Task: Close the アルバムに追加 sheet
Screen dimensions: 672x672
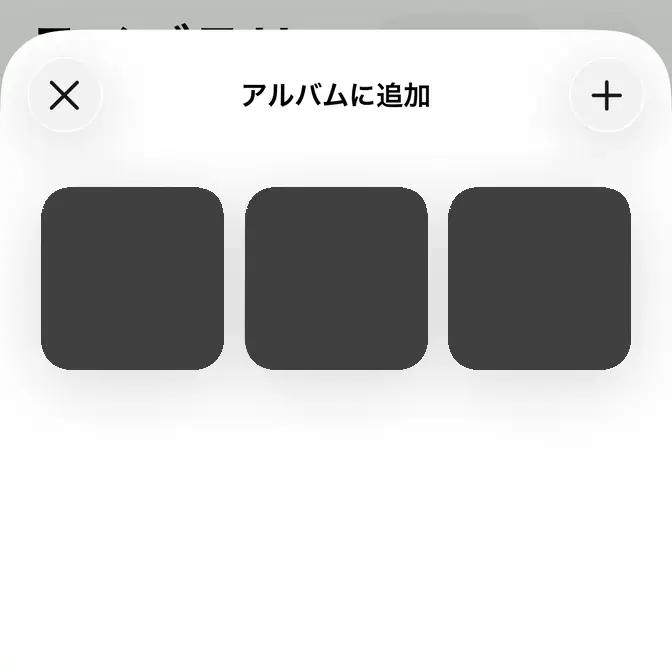Action: [x=65, y=96]
